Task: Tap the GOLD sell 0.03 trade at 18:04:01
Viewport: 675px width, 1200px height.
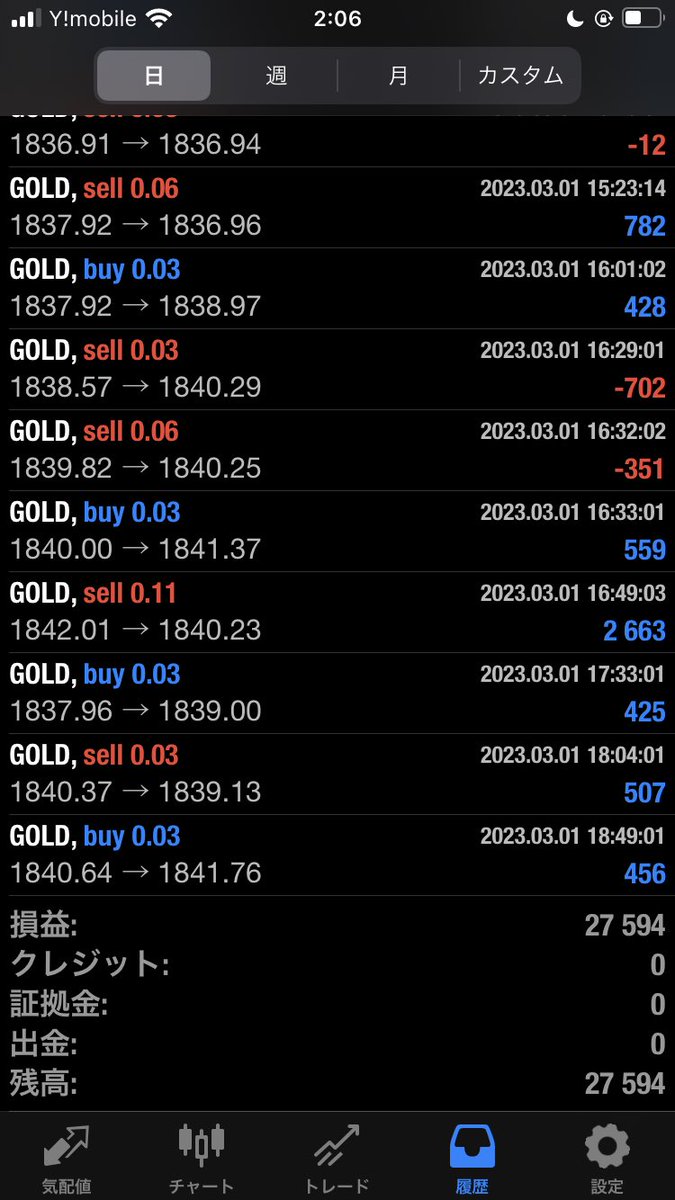Action: (337, 774)
